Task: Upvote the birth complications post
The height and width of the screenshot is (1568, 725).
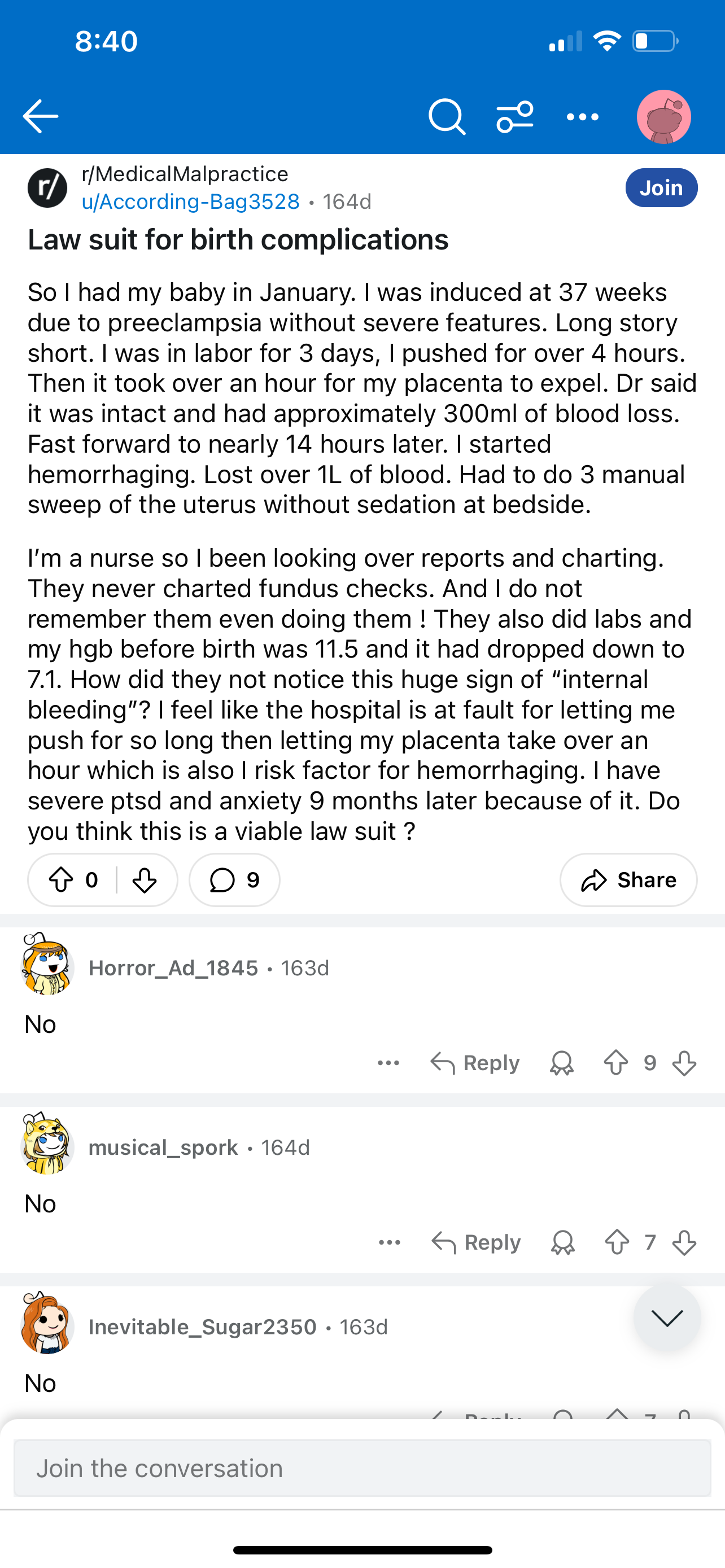Action: tap(61, 879)
